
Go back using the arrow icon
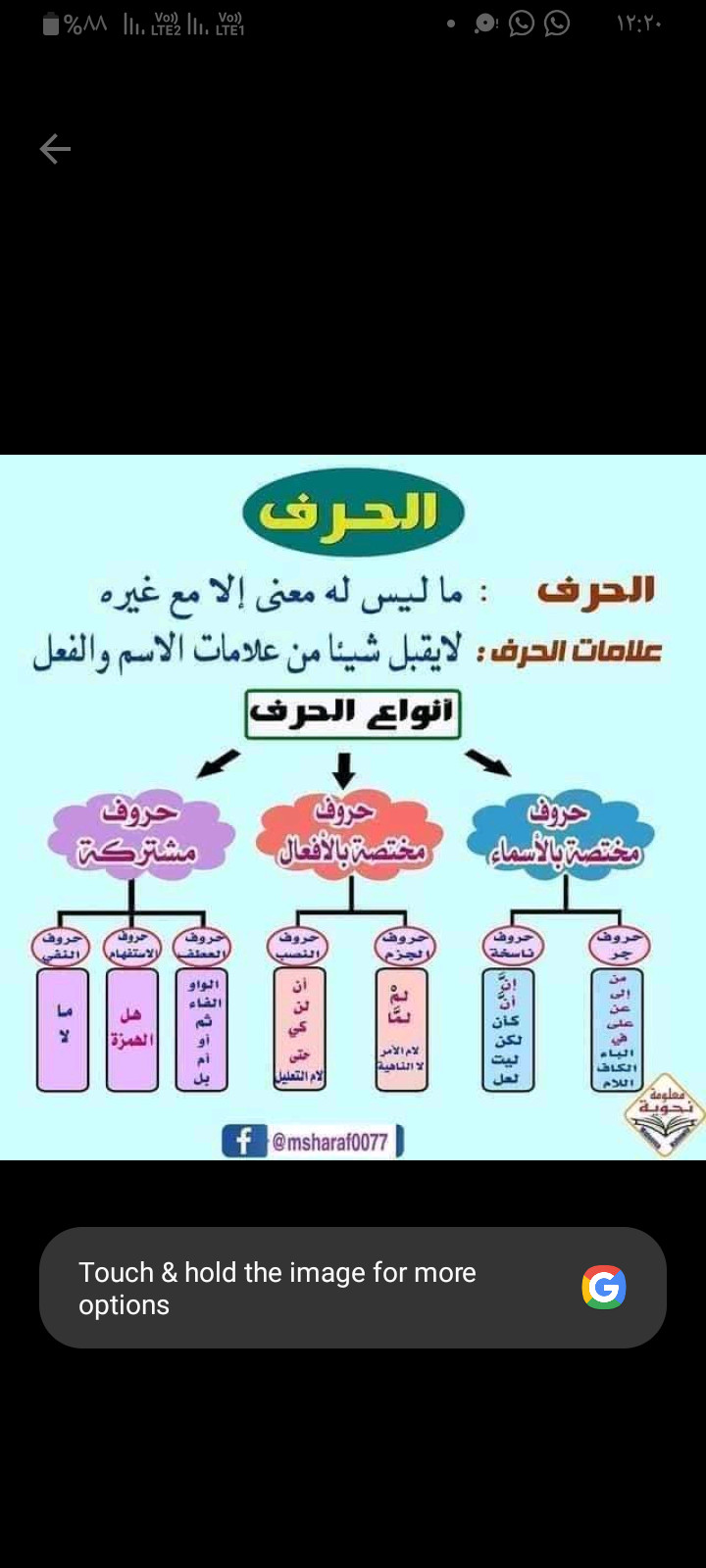(x=55, y=149)
